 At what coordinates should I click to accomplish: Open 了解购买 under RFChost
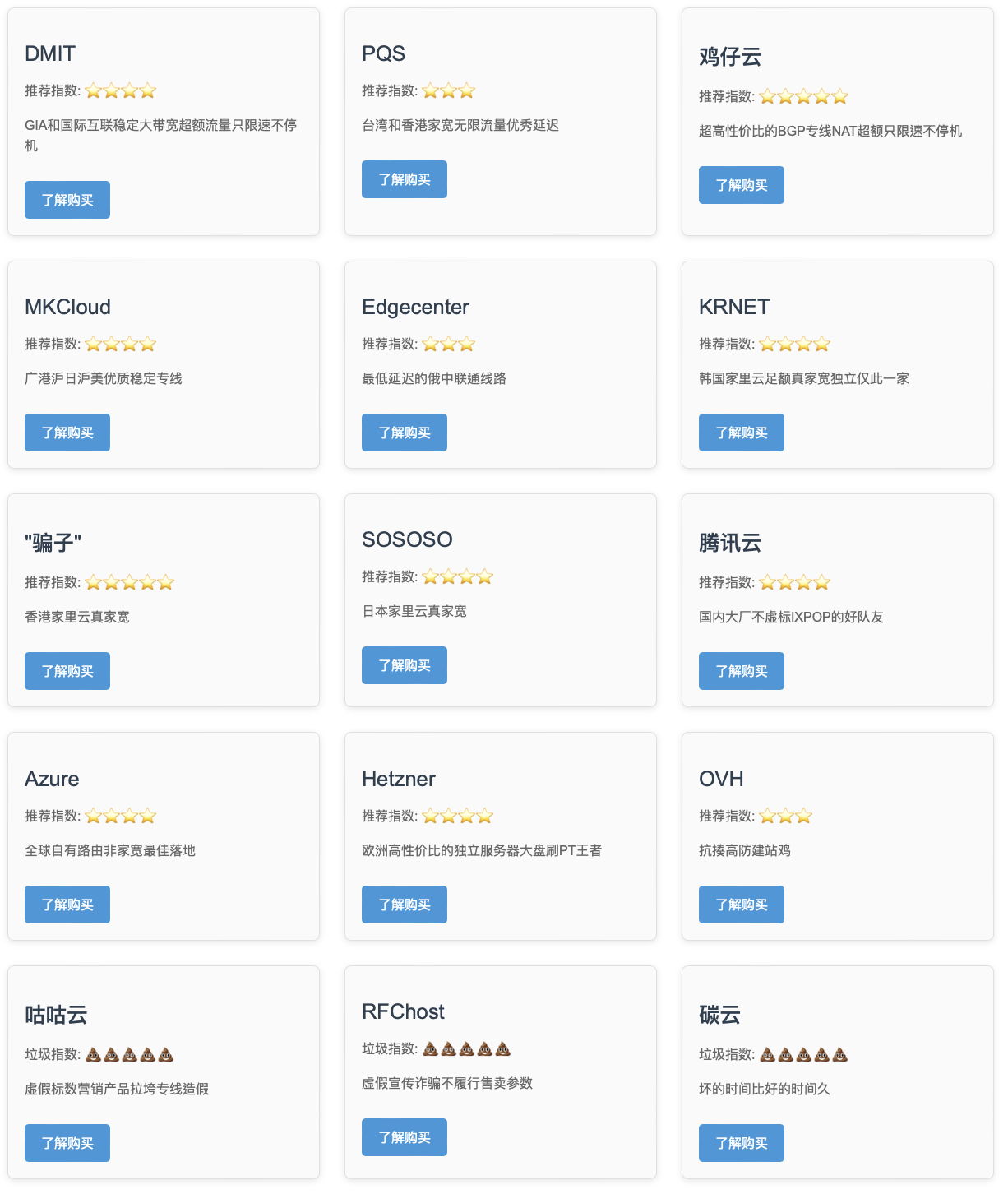pos(405,1137)
